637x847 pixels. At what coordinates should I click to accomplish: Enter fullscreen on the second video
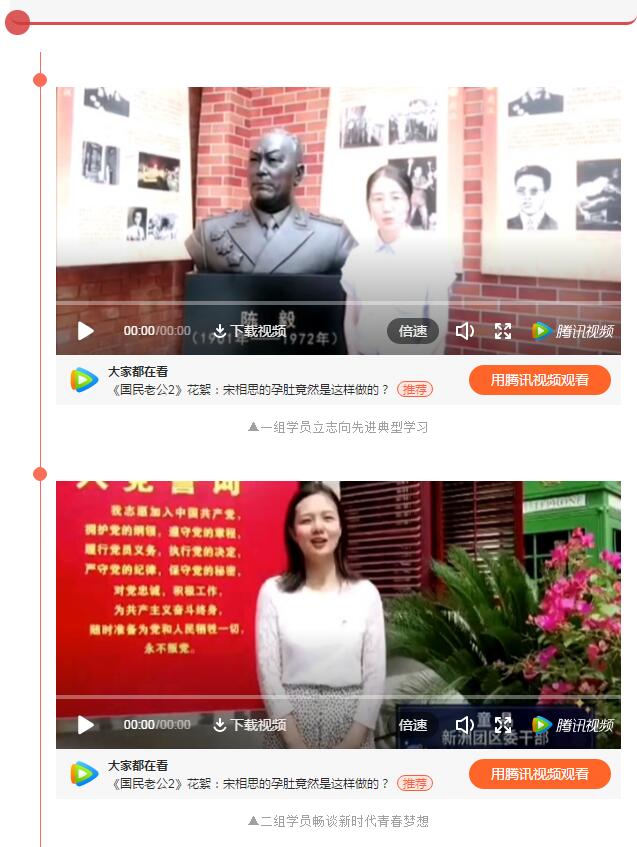[x=503, y=725]
